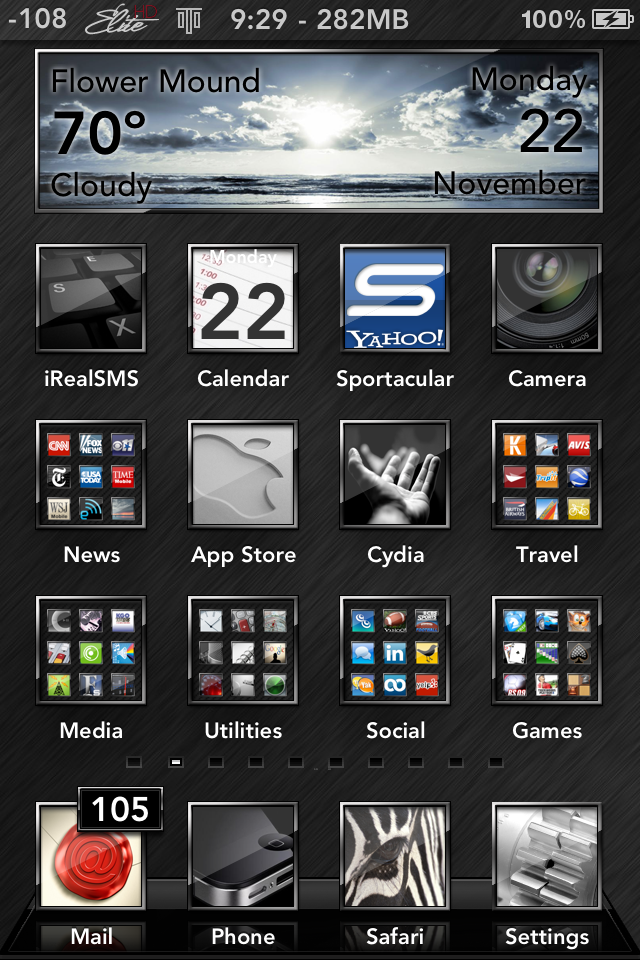
Task: Open Yahoo Sportacular
Action: click(x=395, y=298)
